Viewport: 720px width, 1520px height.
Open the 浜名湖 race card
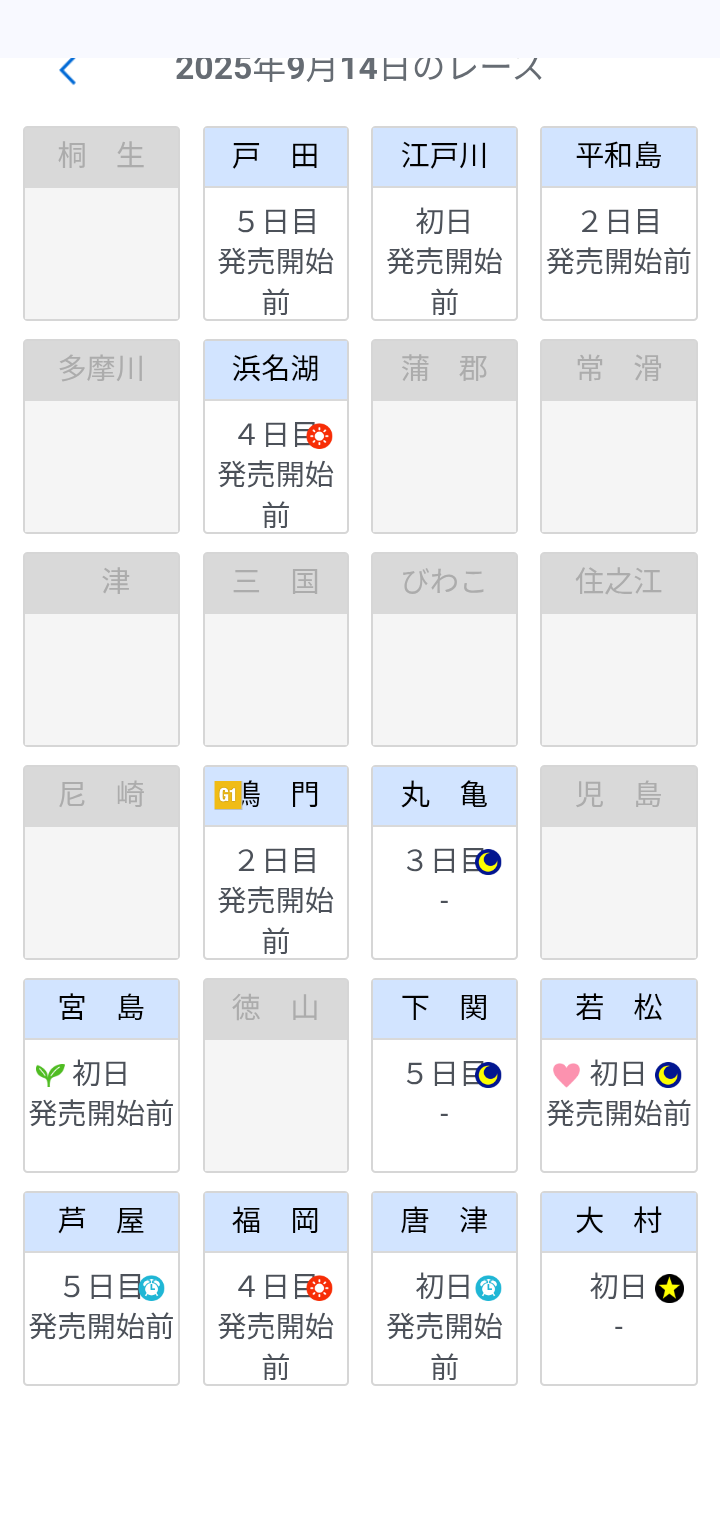[x=276, y=436]
